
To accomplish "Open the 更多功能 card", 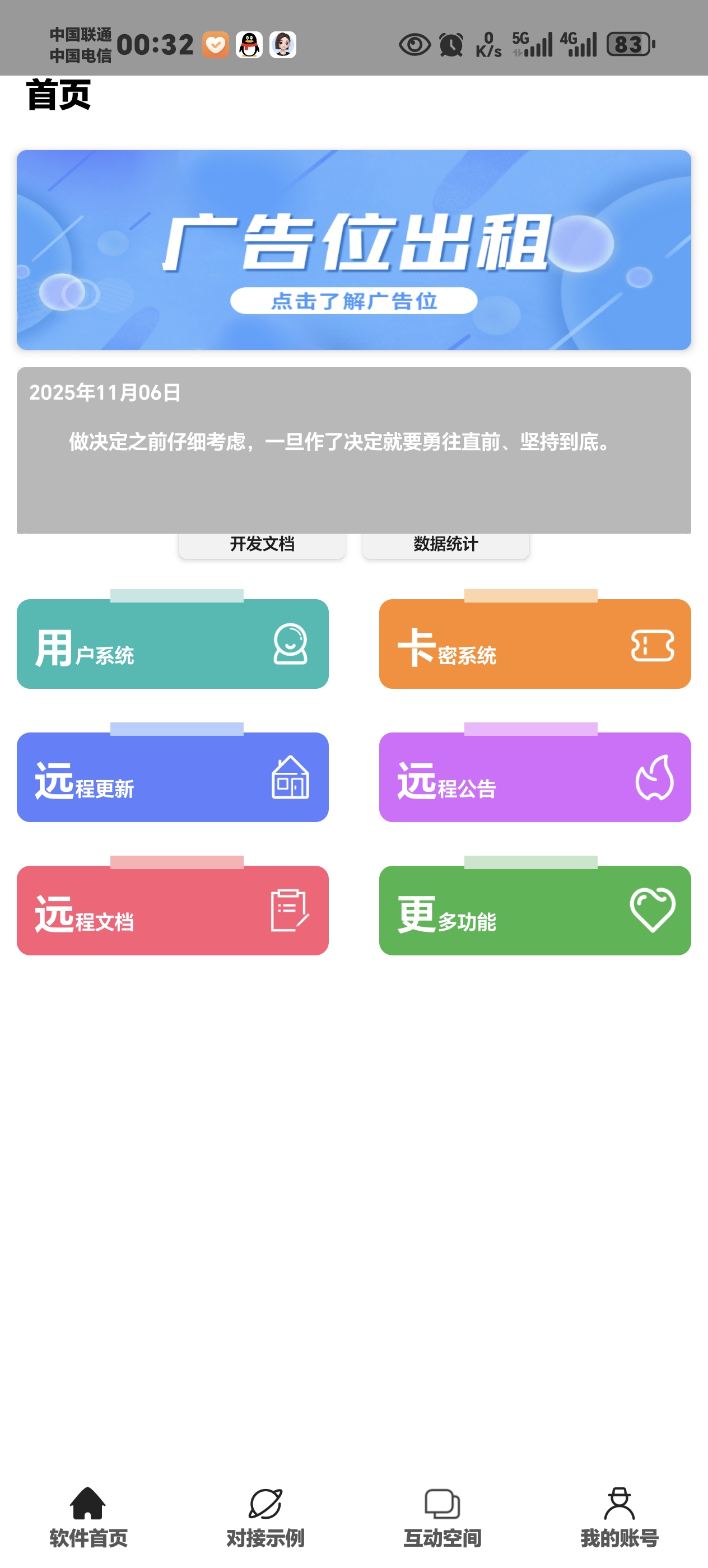I will 534,911.
